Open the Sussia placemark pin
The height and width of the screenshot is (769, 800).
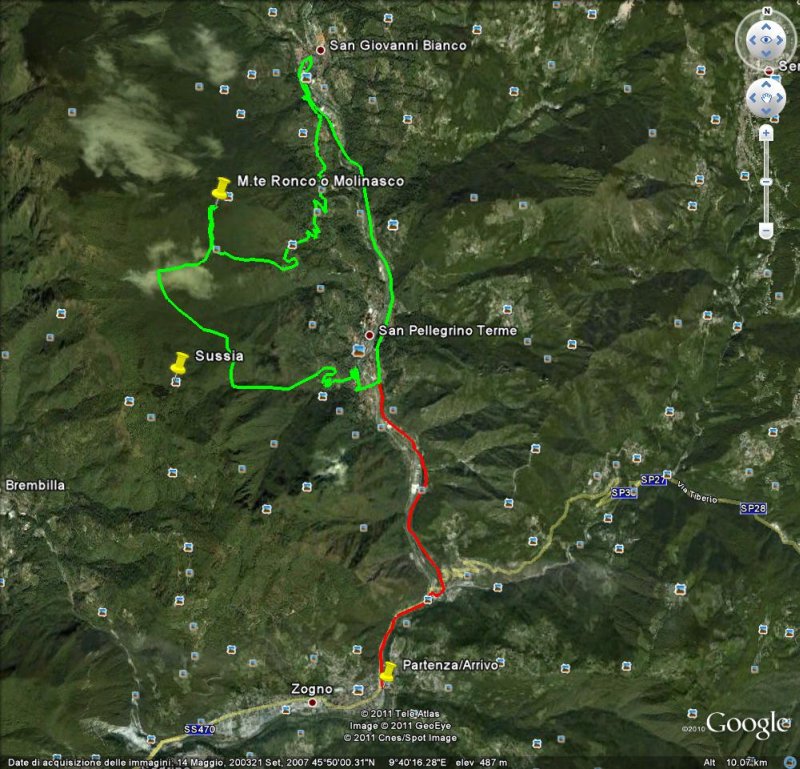[179, 364]
